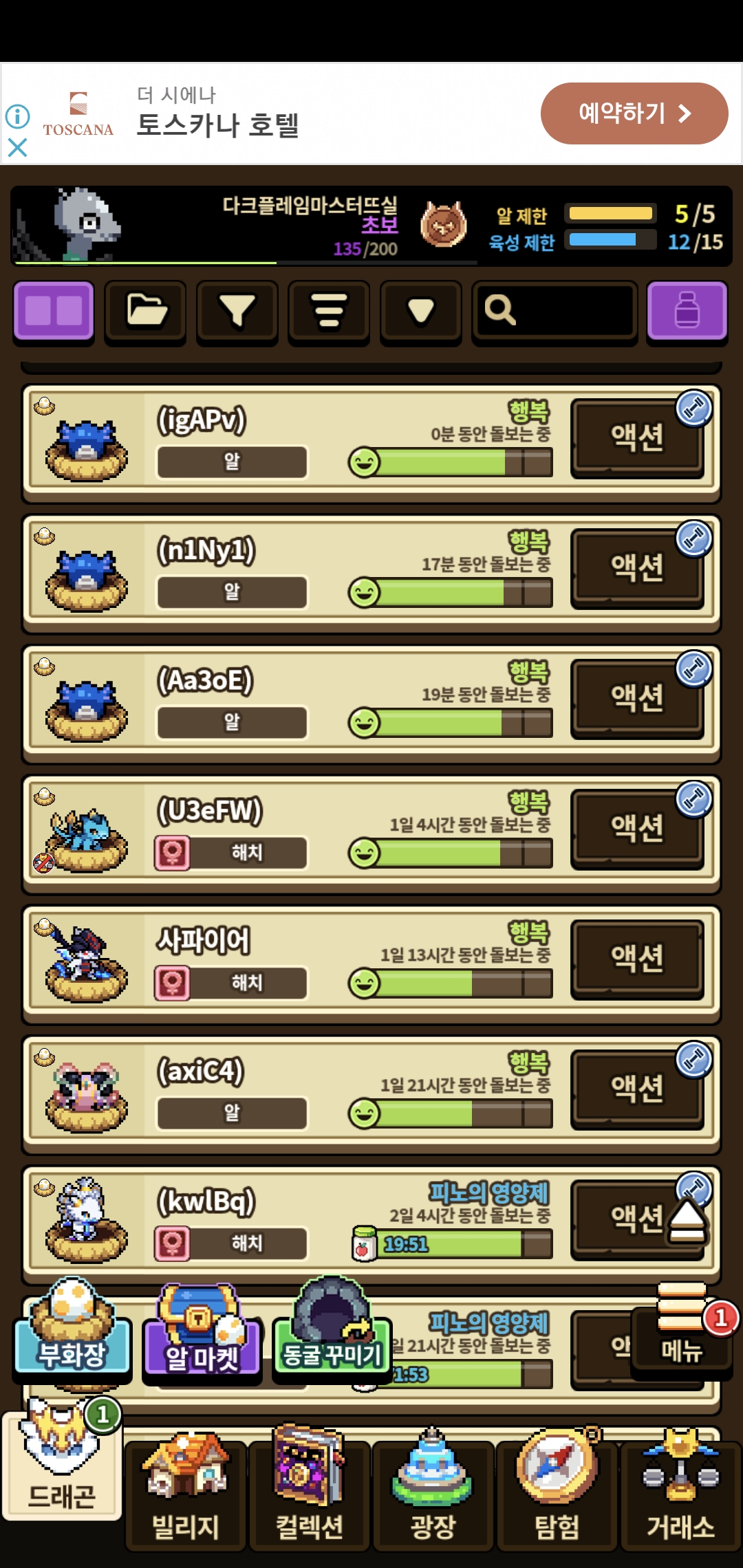Close the Toscana hotel ad banner
This screenshot has width=743, height=1568.
coord(17,147)
